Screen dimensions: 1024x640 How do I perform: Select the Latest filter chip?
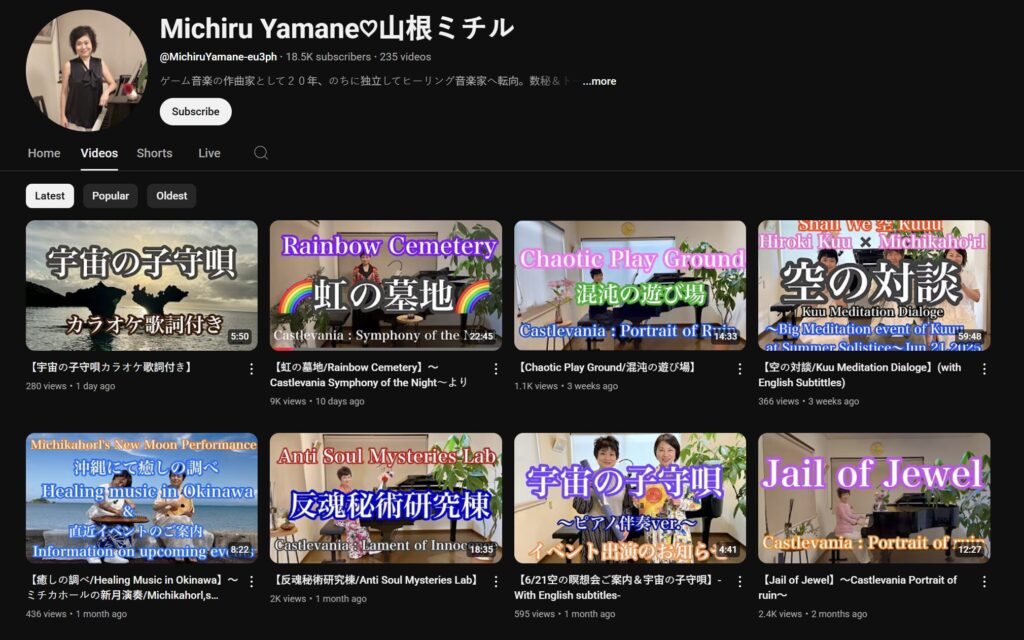coord(49,196)
